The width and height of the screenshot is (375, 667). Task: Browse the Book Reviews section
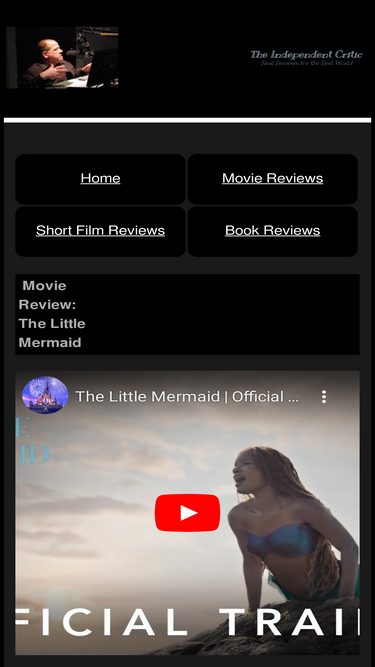point(273,230)
